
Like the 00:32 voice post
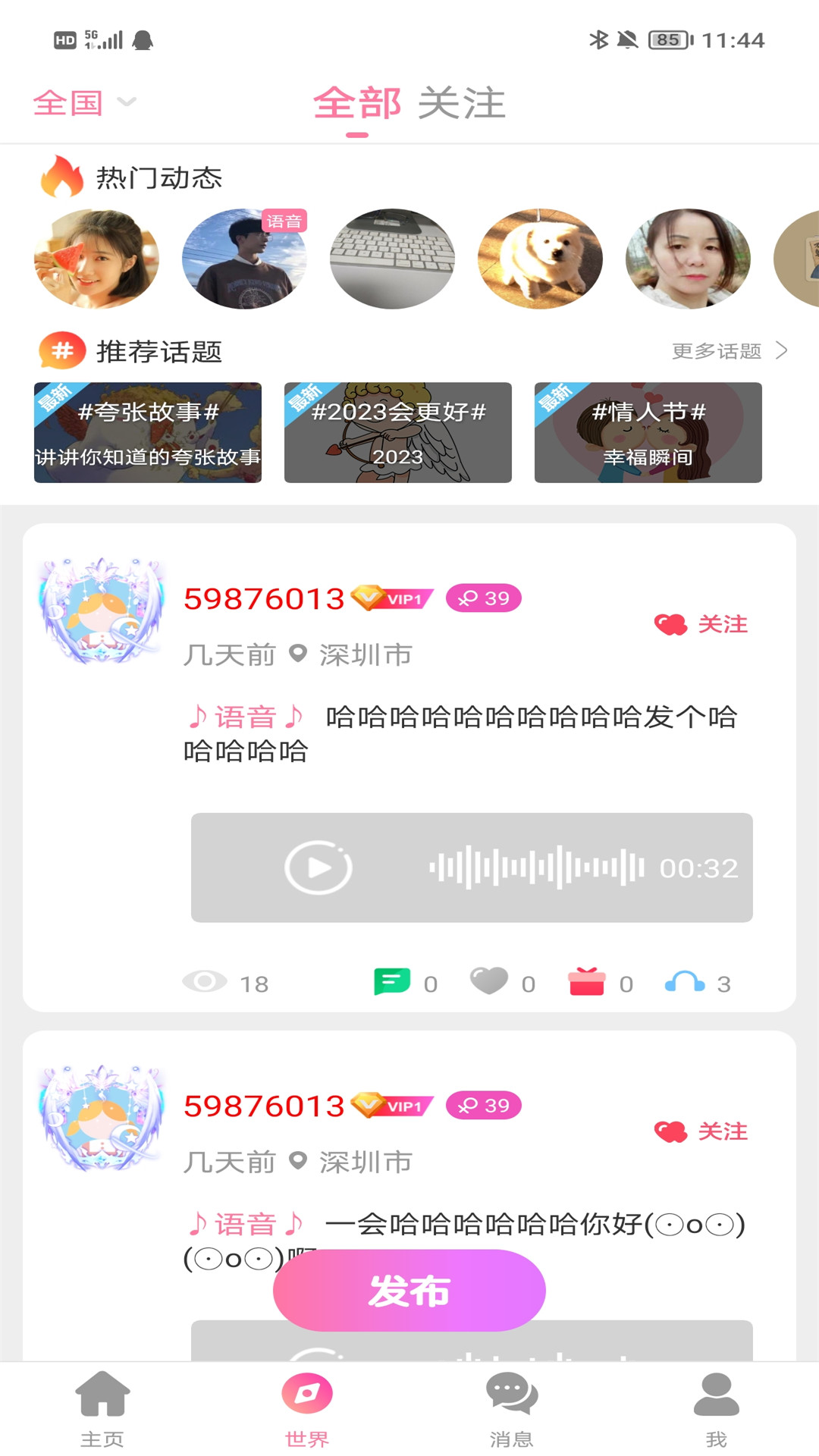pos(489,982)
